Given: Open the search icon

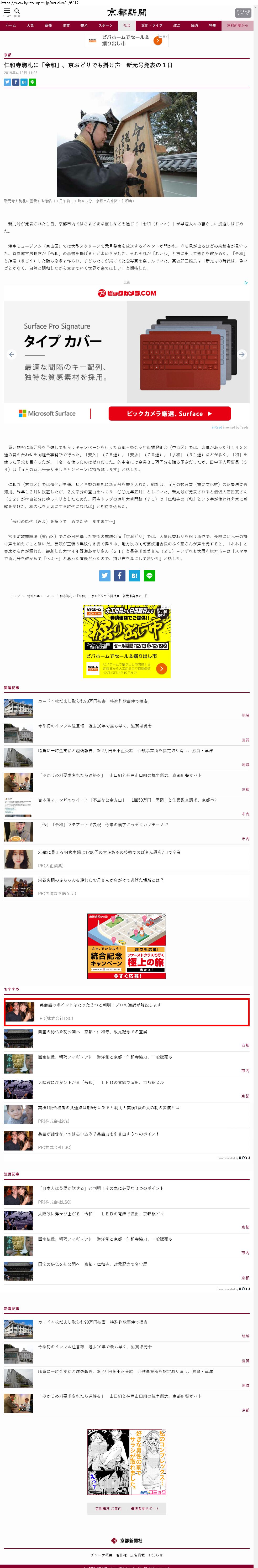Looking at the screenshot, I should click(x=17, y=12).
